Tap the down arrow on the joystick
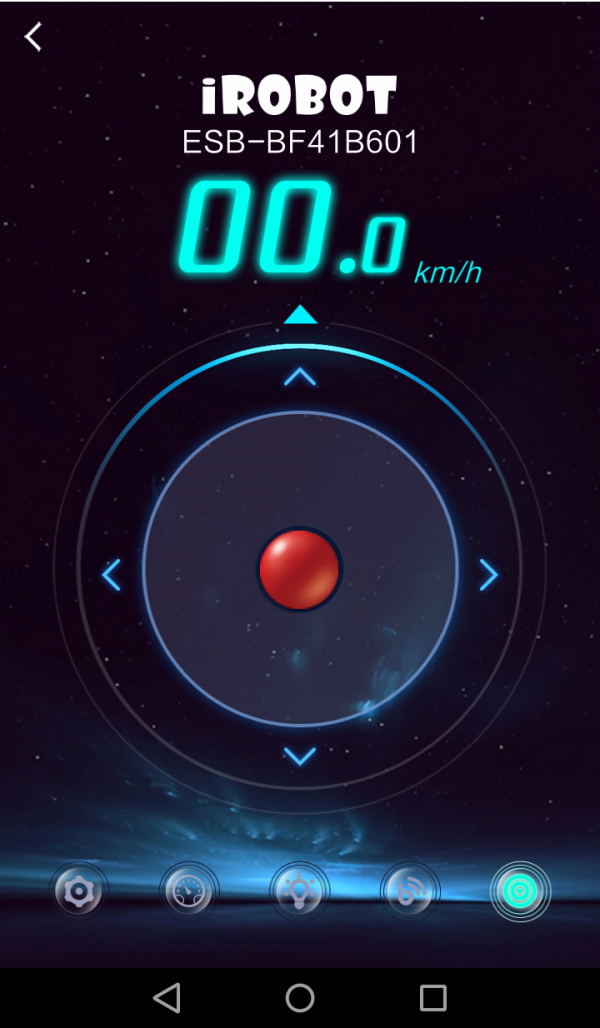 click(x=300, y=756)
